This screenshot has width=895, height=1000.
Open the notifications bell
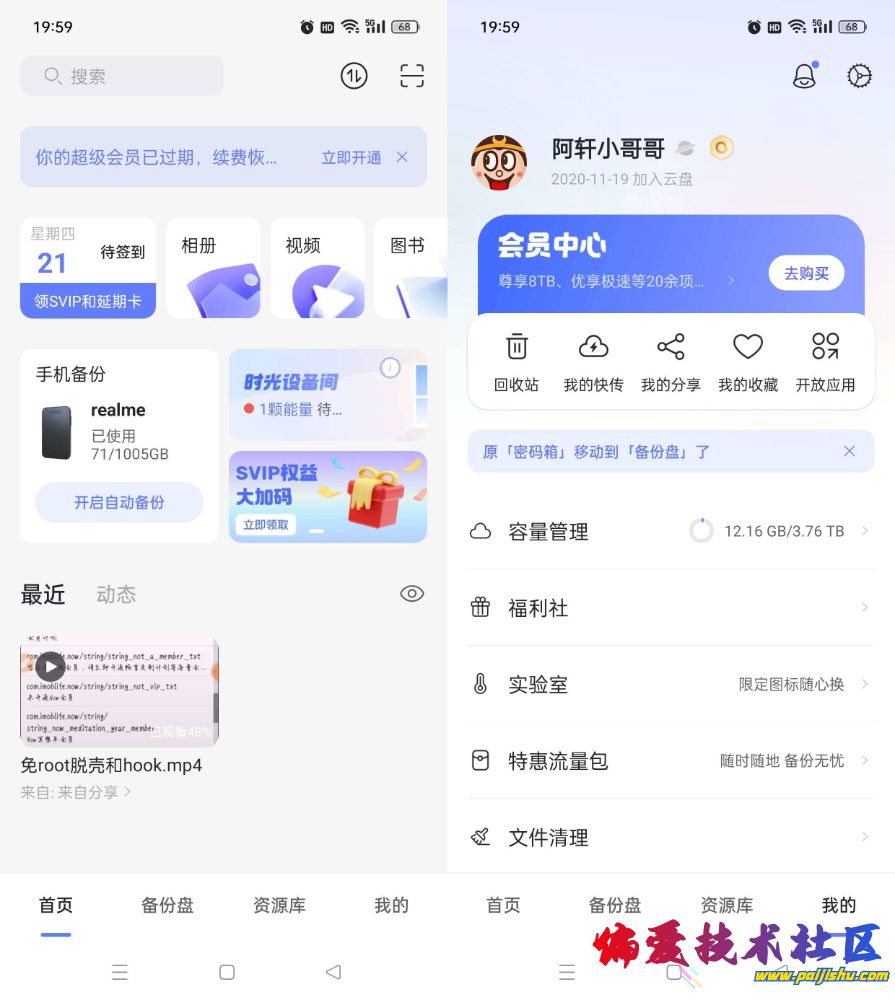pyautogui.click(x=804, y=77)
